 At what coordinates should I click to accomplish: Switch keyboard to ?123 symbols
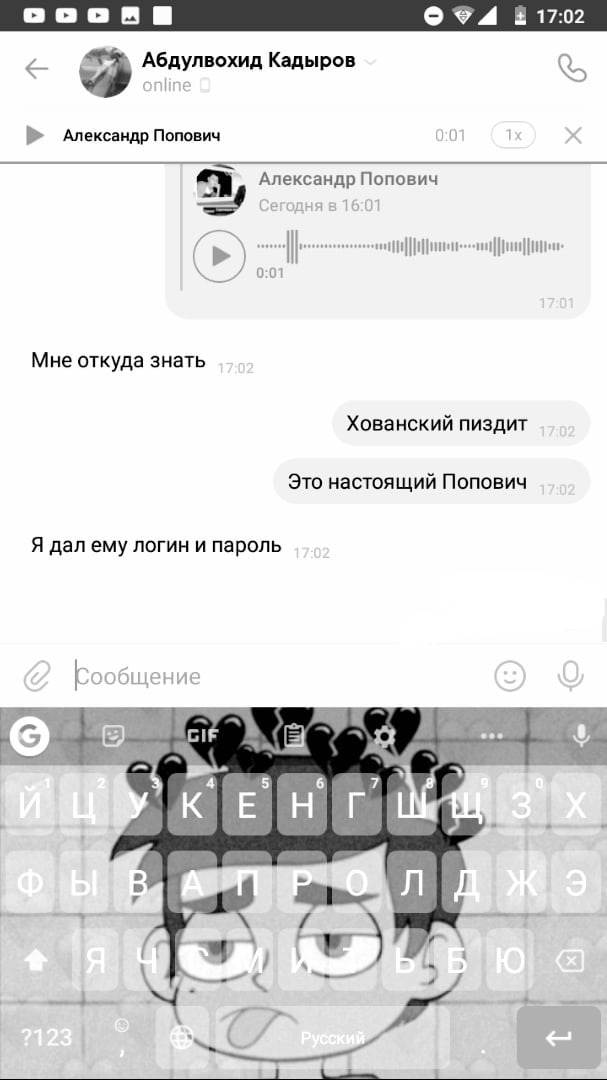pos(46,1037)
